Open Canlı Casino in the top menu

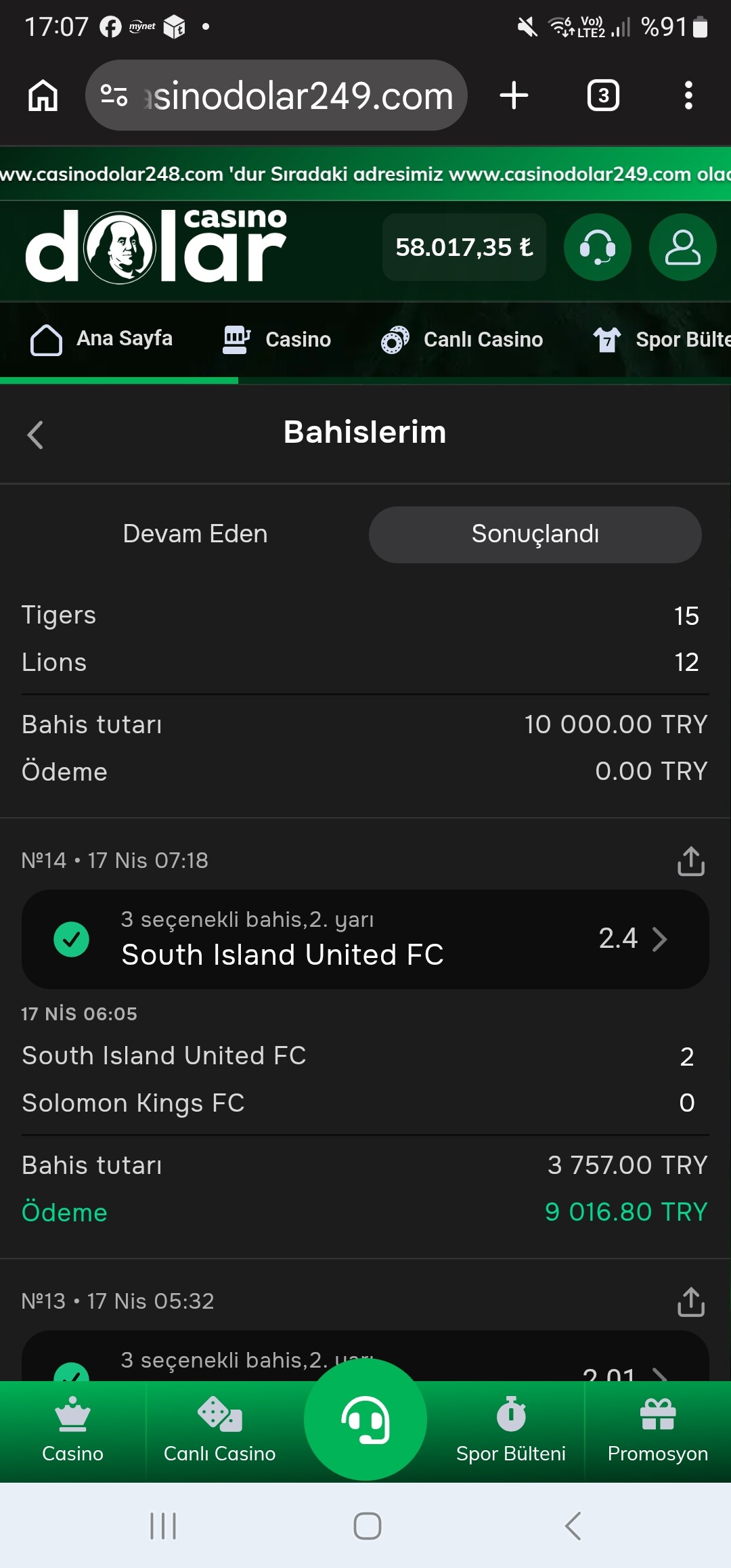click(462, 339)
